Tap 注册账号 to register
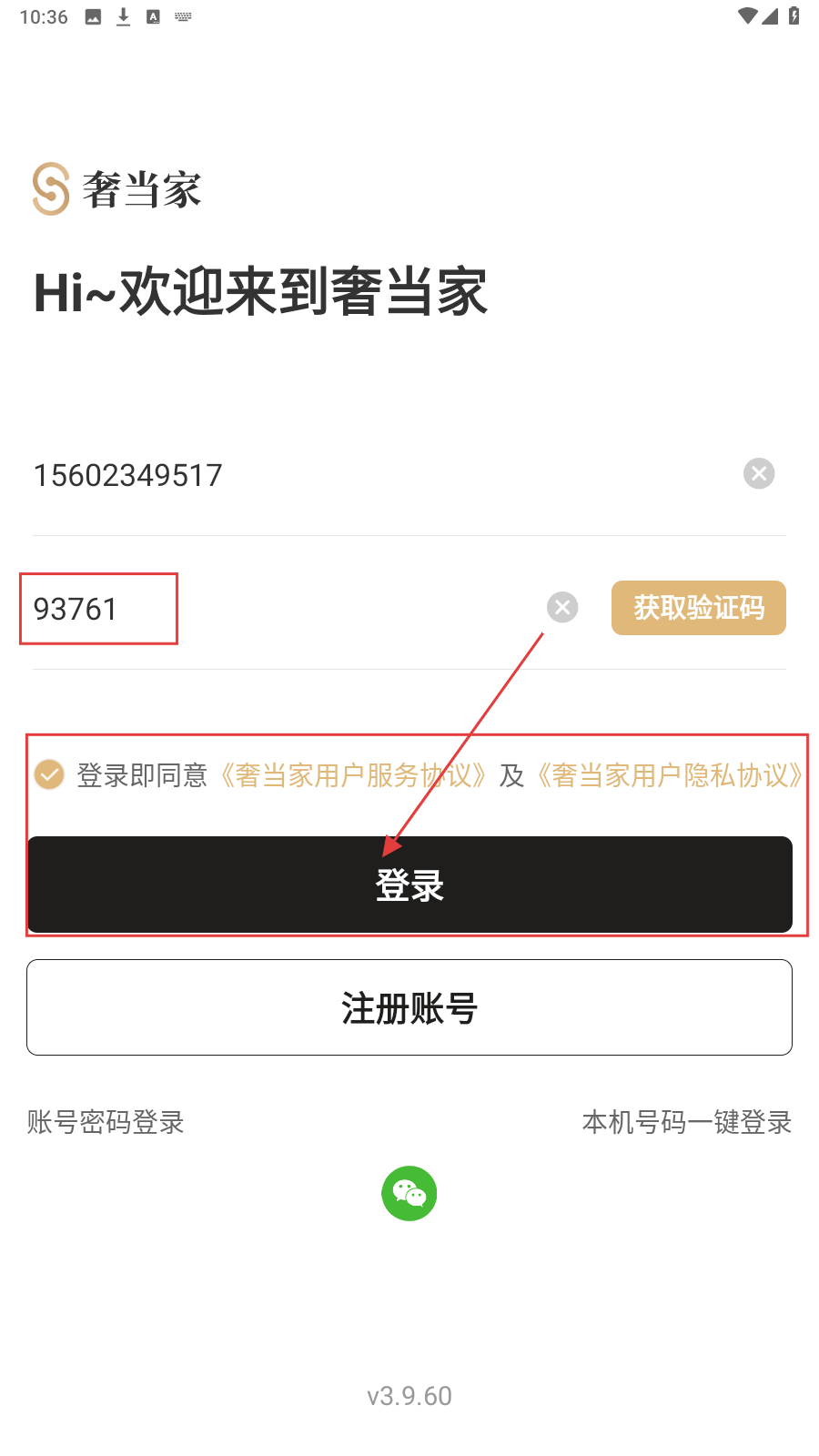The image size is (819, 1456). click(x=409, y=1007)
